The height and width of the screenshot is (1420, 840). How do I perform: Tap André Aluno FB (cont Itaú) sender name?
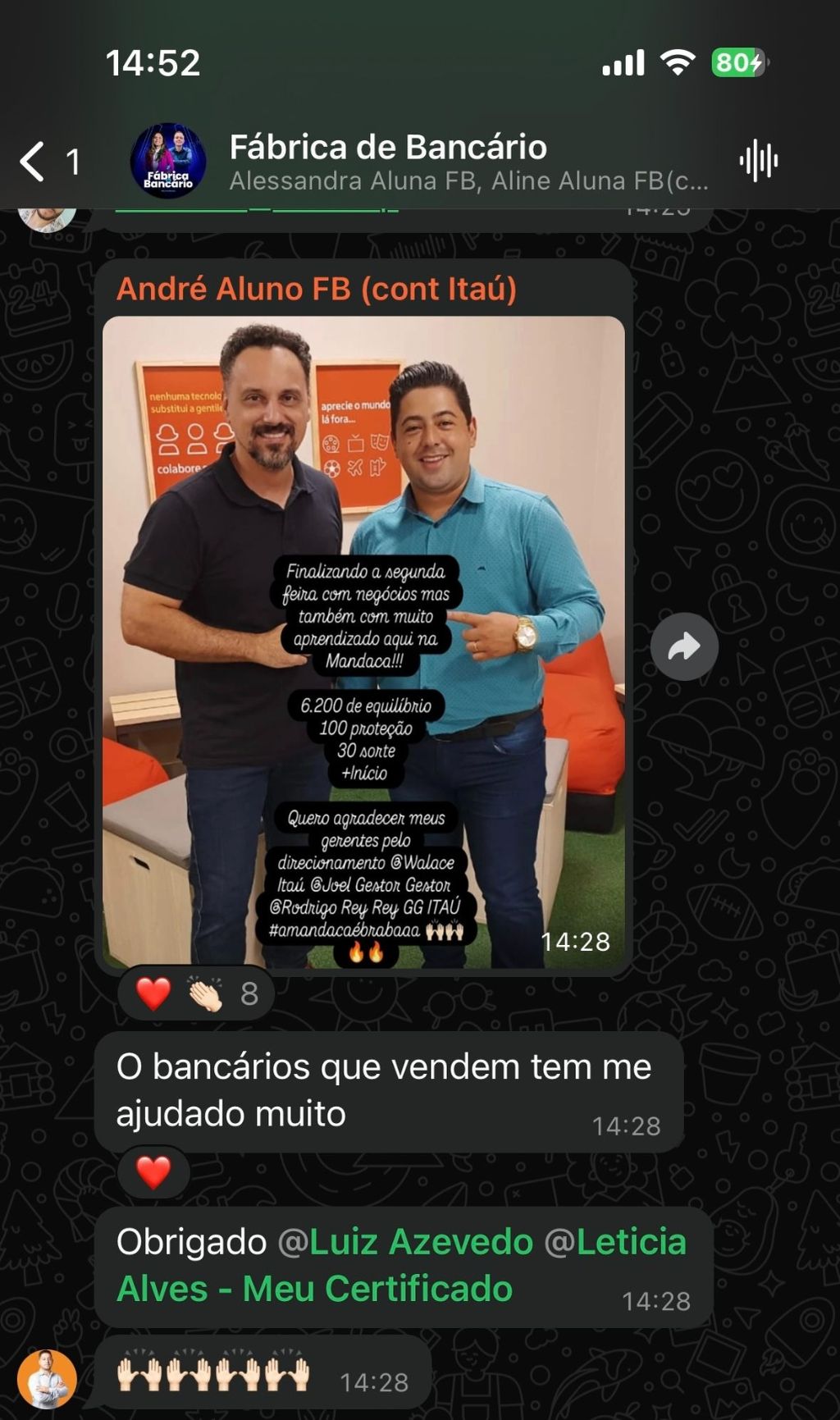coord(317,289)
